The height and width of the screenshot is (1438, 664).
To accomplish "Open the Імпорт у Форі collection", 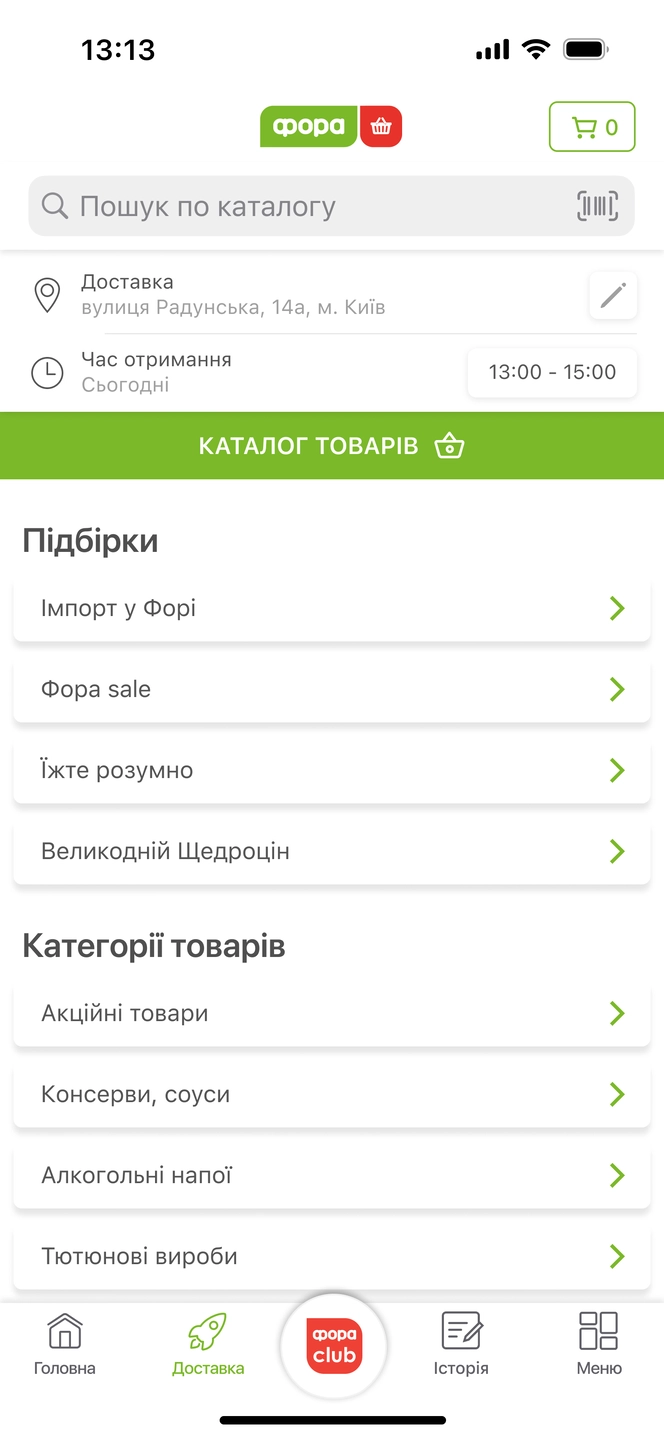I will pyautogui.click(x=332, y=609).
